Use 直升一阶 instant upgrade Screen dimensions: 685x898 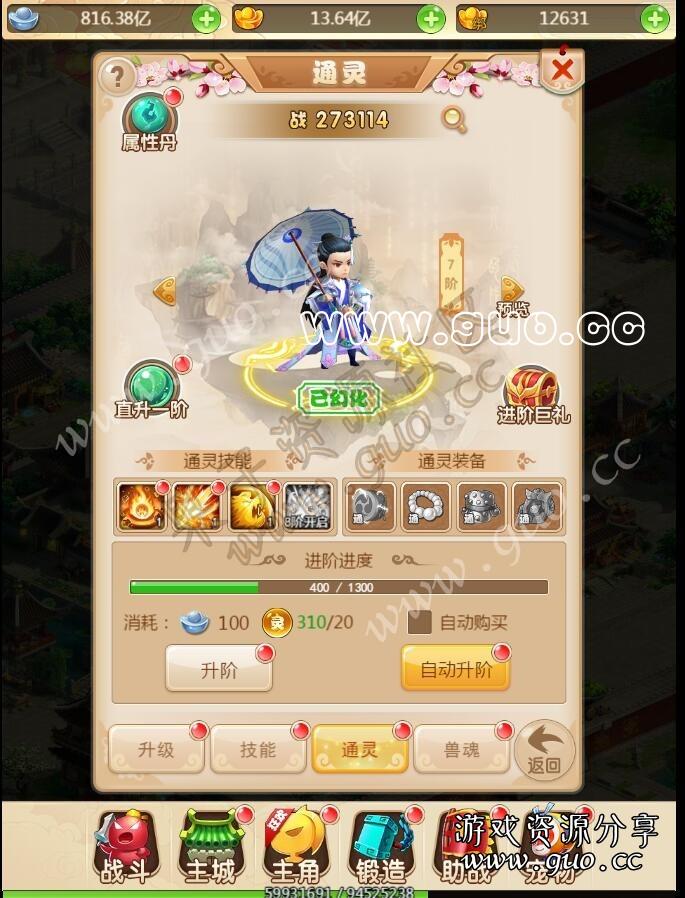tap(152, 387)
